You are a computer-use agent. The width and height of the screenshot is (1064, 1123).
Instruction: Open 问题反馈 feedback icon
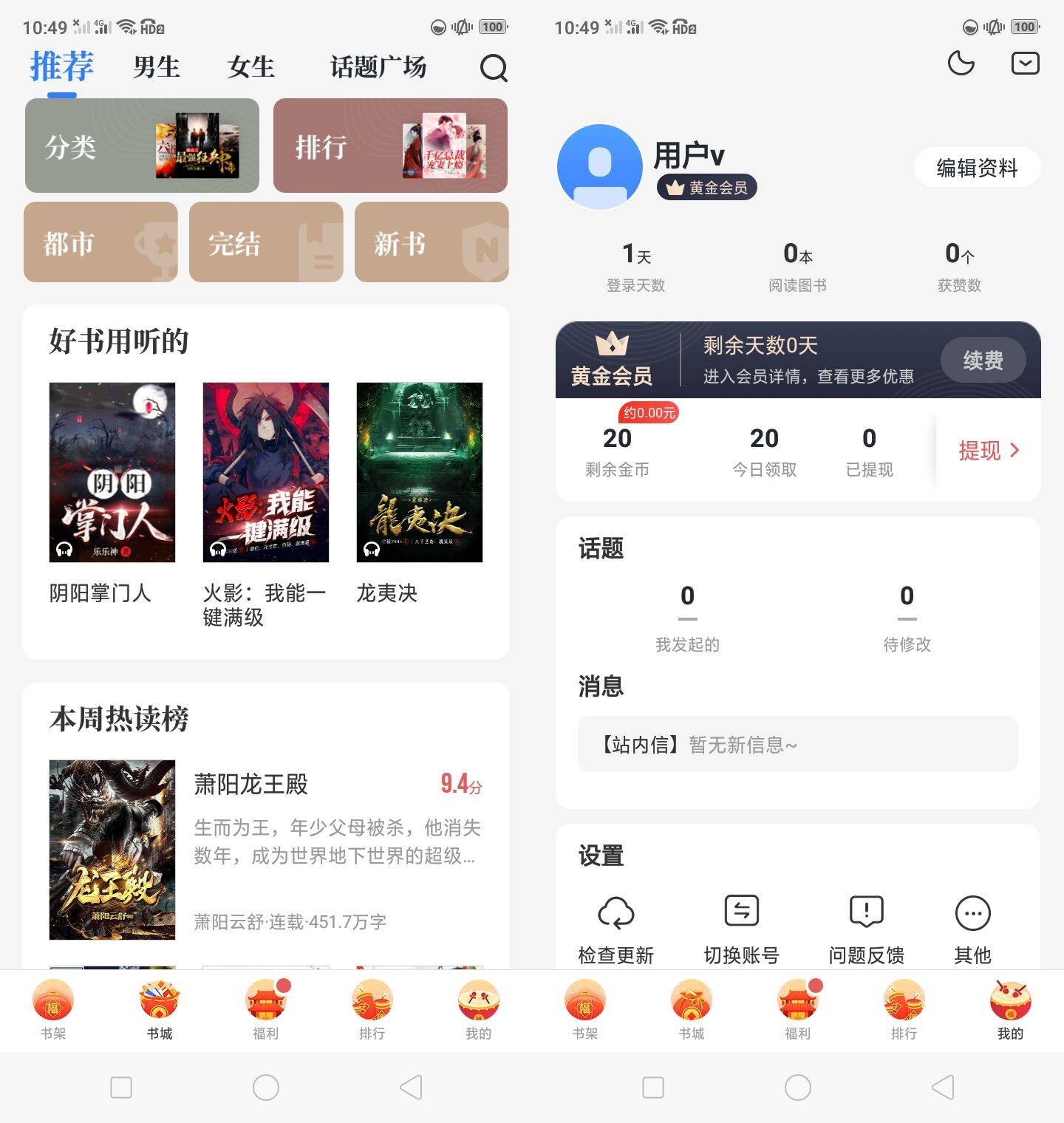(864, 913)
